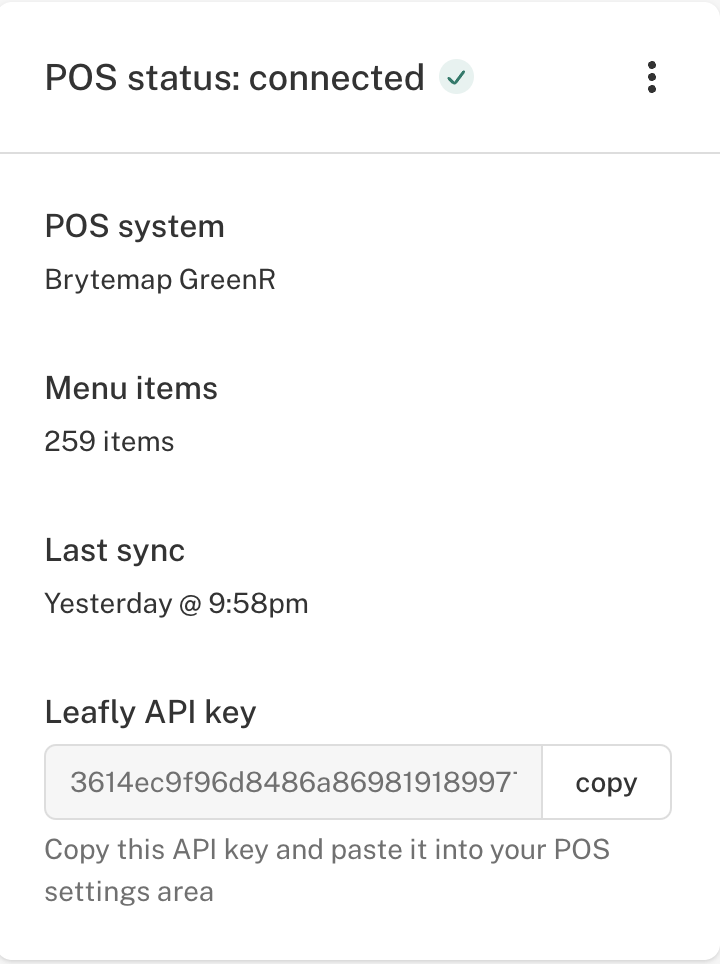Click the circular success indicator icon
Viewport: 720px width, 964px height.
tap(456, 76)
